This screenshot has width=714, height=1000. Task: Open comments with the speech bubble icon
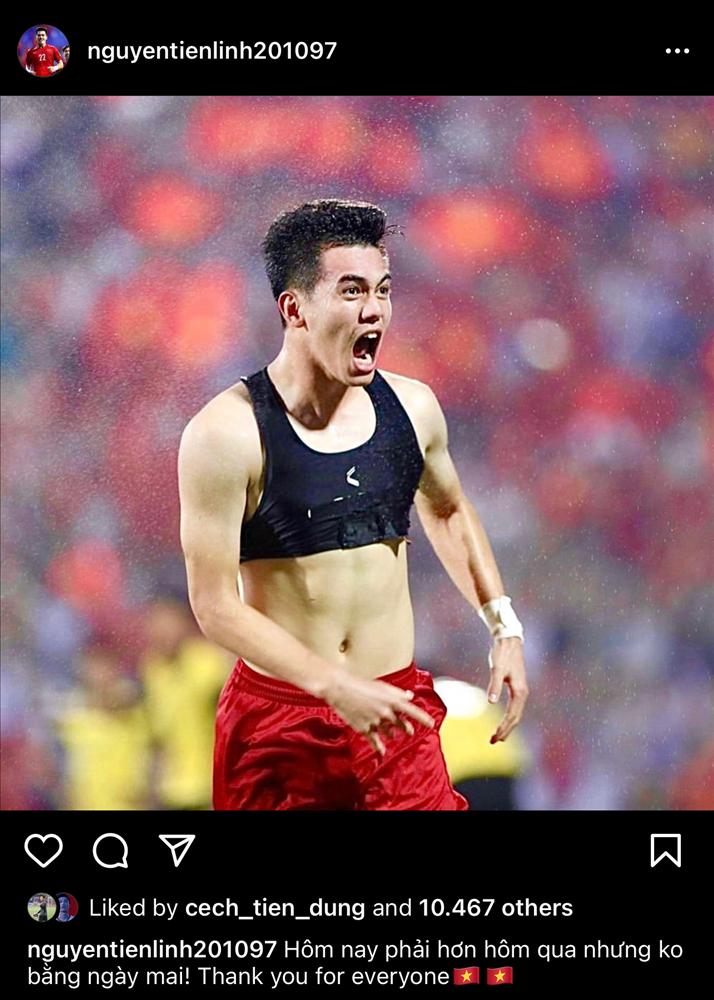coord(110,851)
